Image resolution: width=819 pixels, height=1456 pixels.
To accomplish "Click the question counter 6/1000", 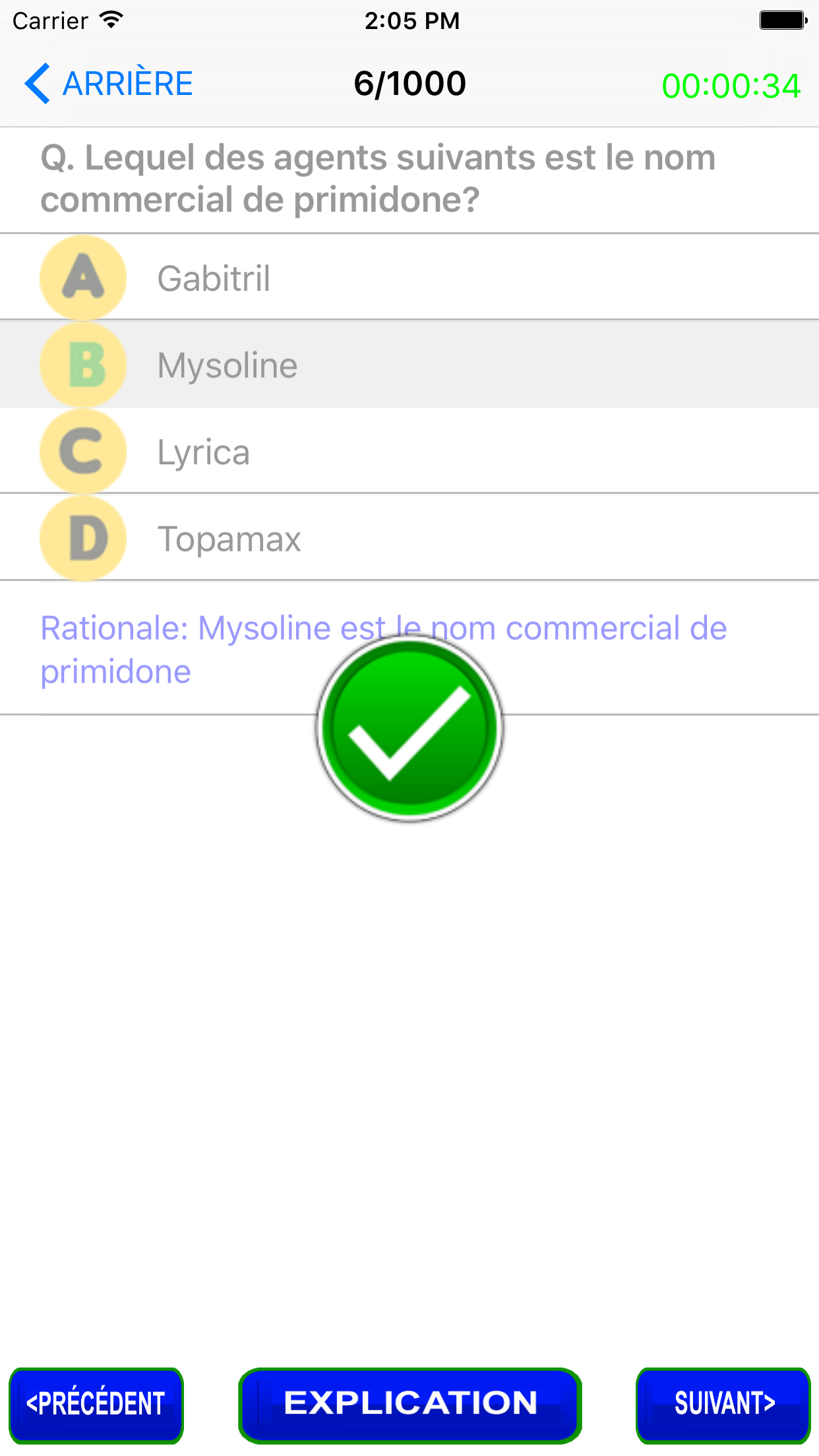I will click(x=409, y=83).
